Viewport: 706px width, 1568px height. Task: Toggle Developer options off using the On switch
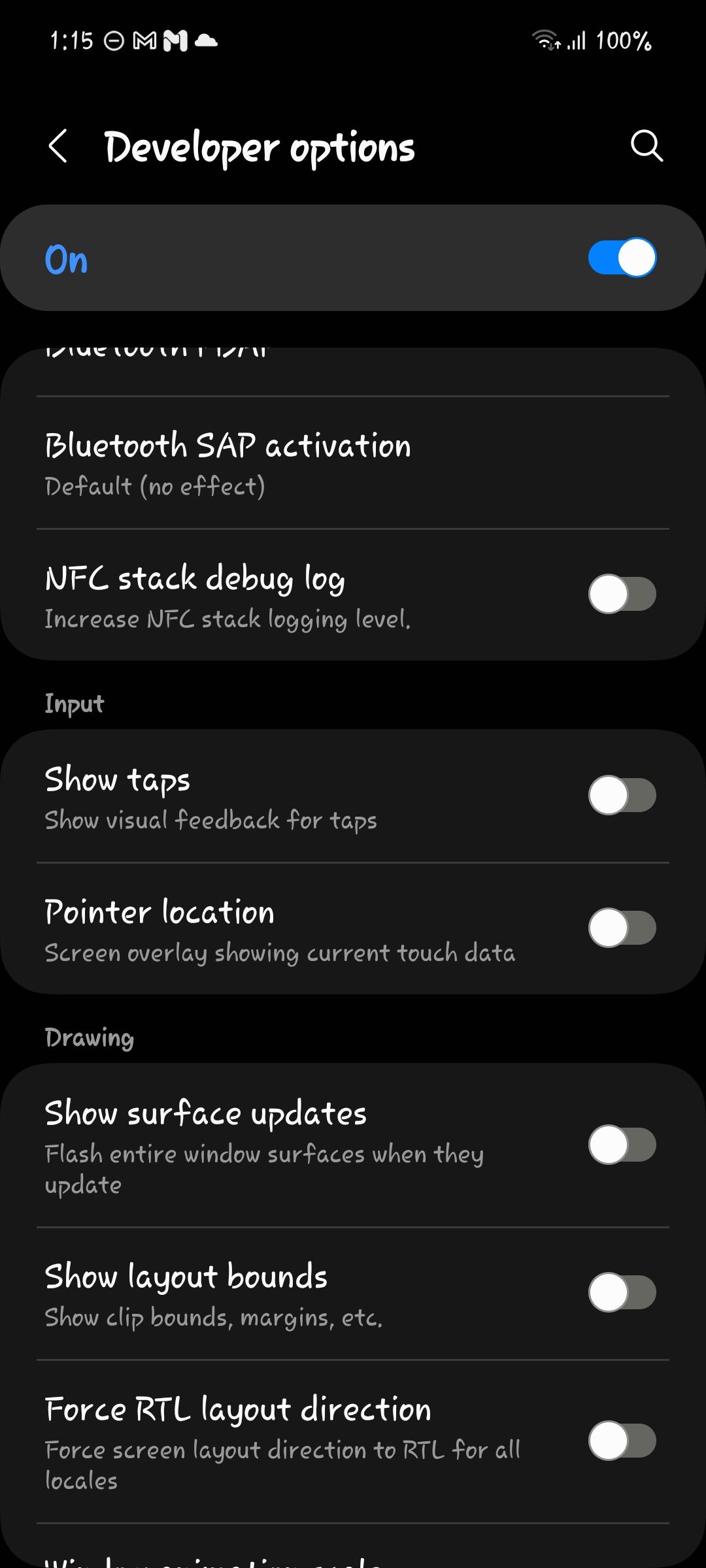pyautogui.click(x=620, y=257)
